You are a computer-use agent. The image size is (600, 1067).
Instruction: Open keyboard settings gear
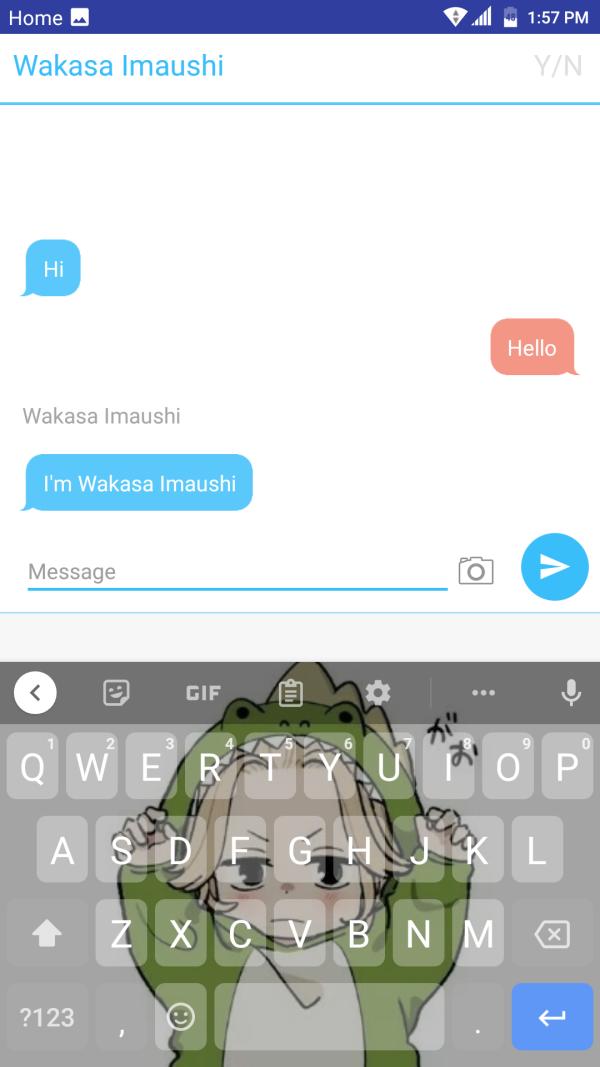tap(378, 692)
